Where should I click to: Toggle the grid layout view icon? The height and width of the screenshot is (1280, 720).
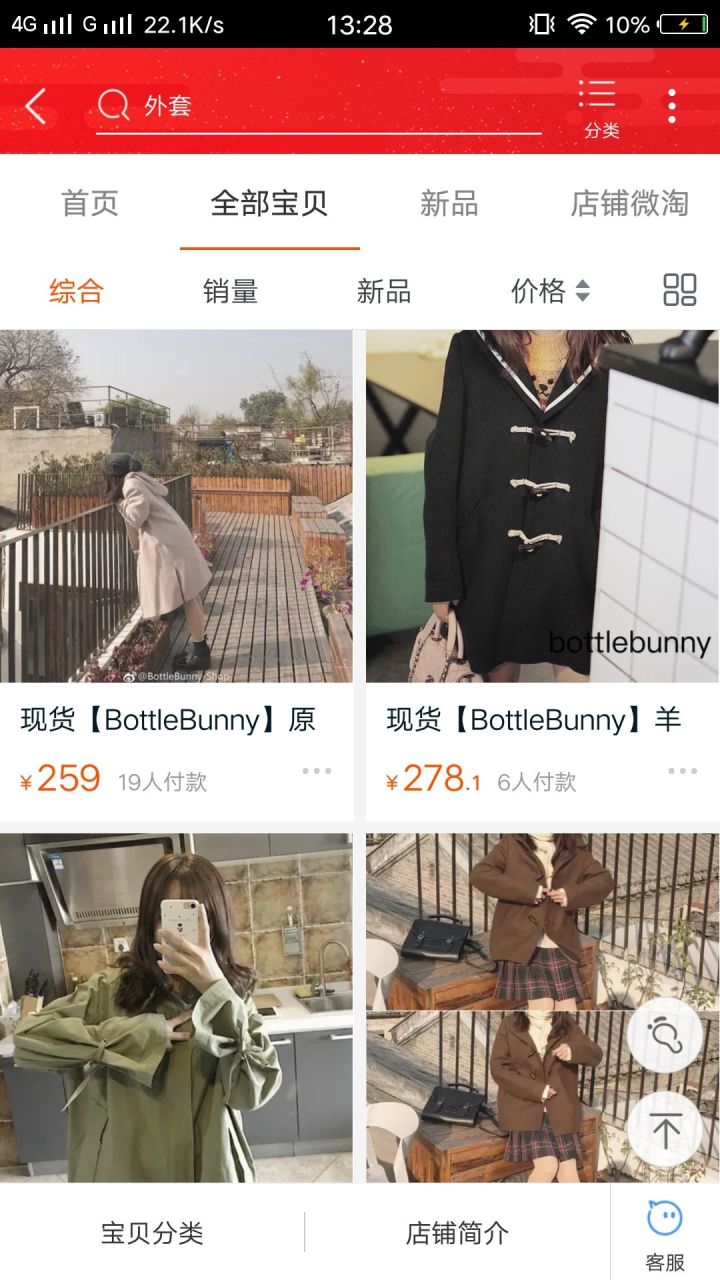click(680, 290)
